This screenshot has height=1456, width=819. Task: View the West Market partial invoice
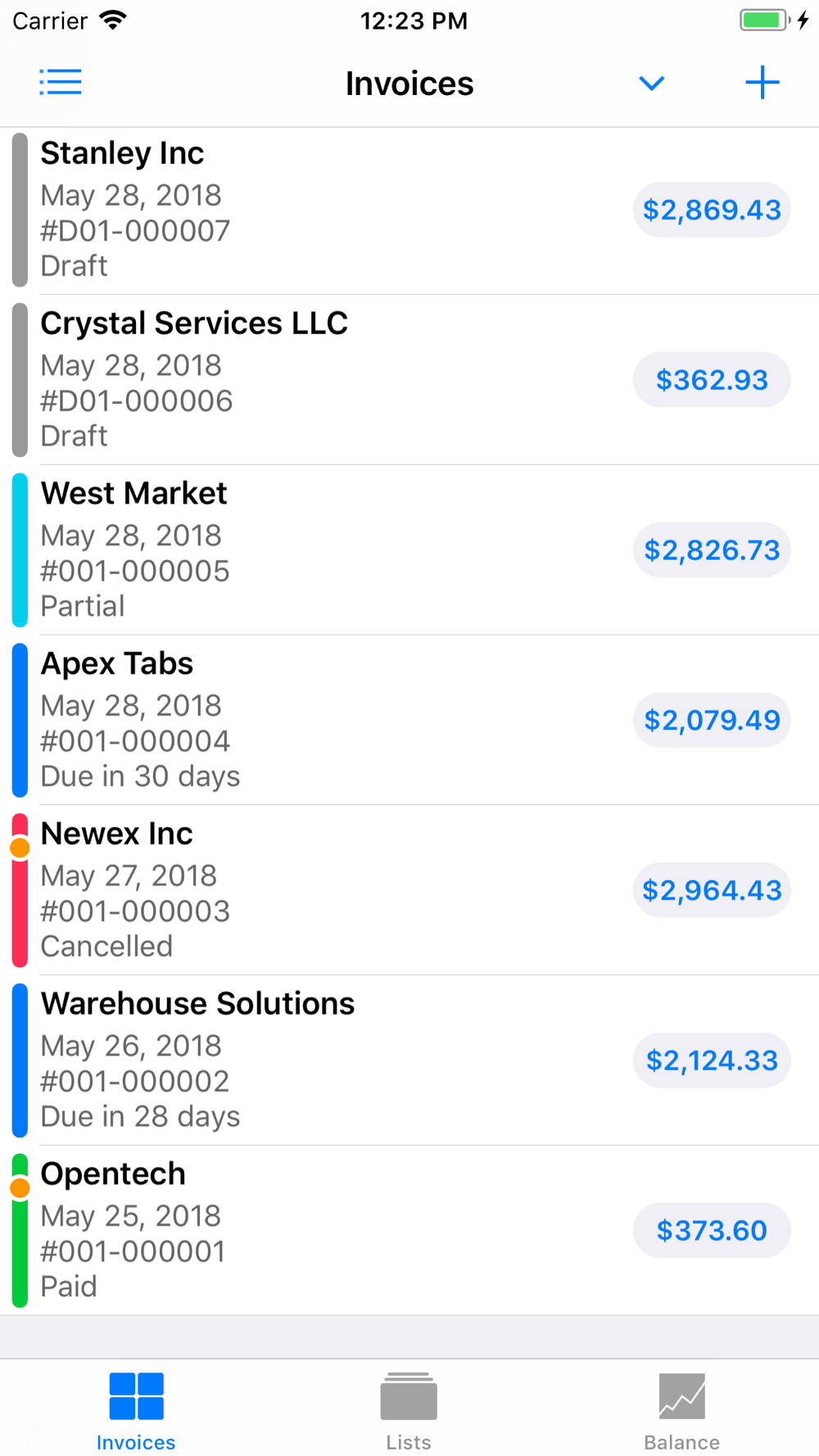point(409,550)
